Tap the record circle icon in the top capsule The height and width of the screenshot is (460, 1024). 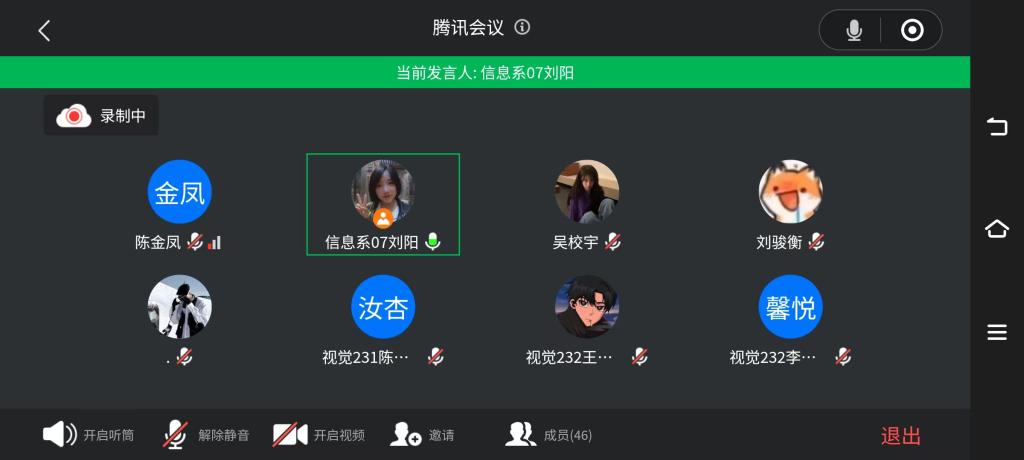point(911,30)
